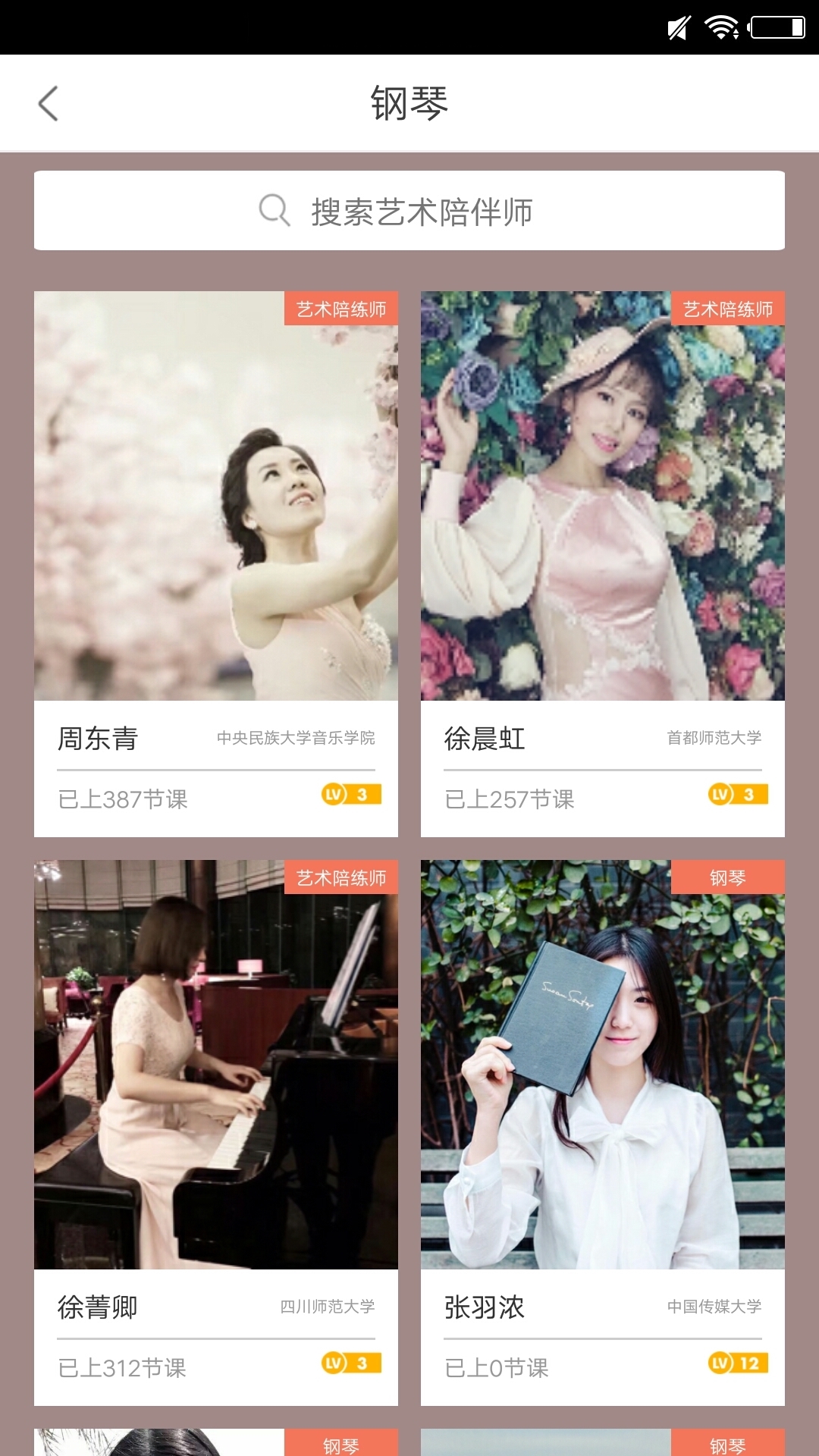Click the LV 3 badge on 周东青's card

[x=354, y=795]
